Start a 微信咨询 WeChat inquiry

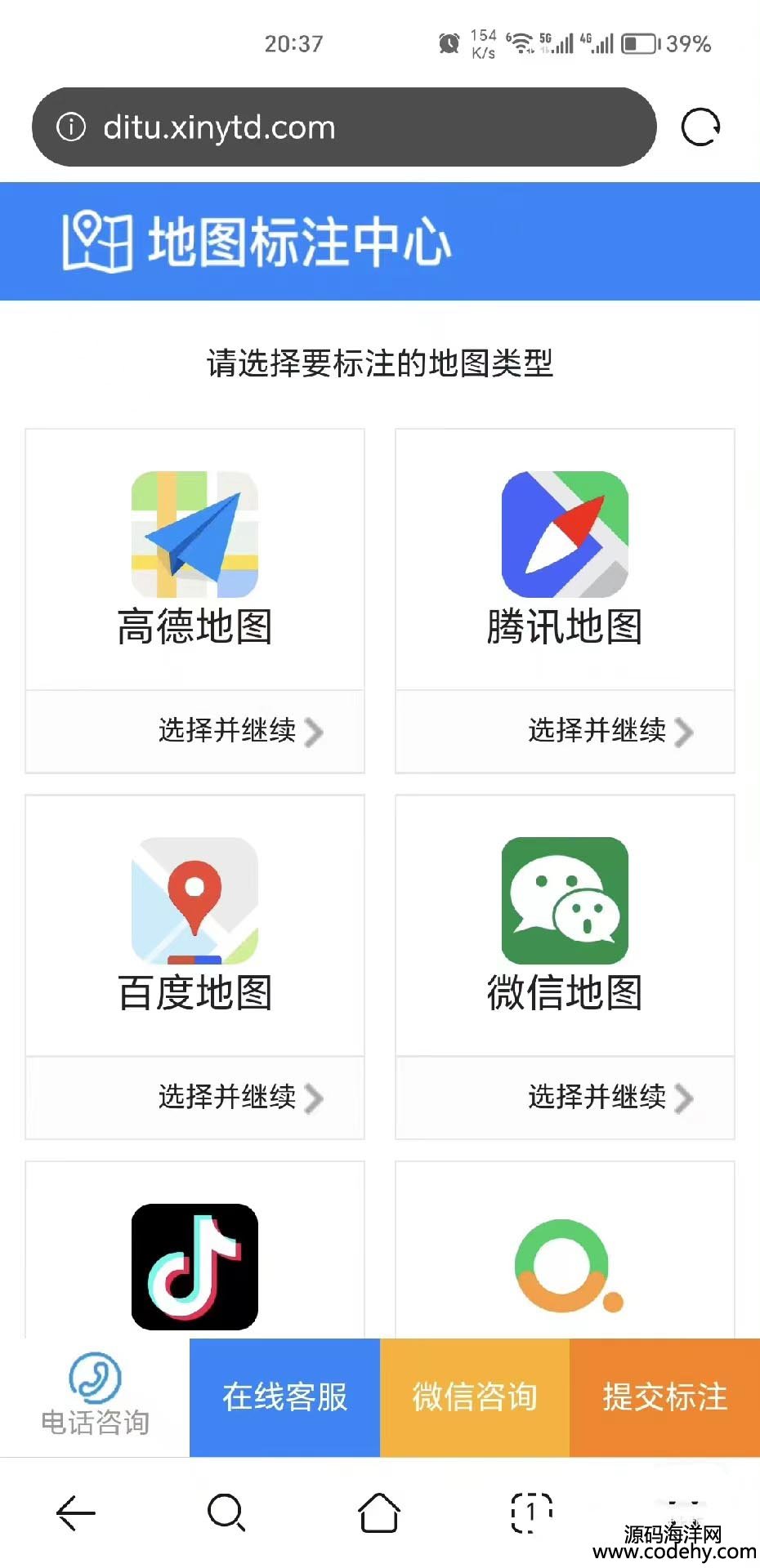[x=474, y=1397]
